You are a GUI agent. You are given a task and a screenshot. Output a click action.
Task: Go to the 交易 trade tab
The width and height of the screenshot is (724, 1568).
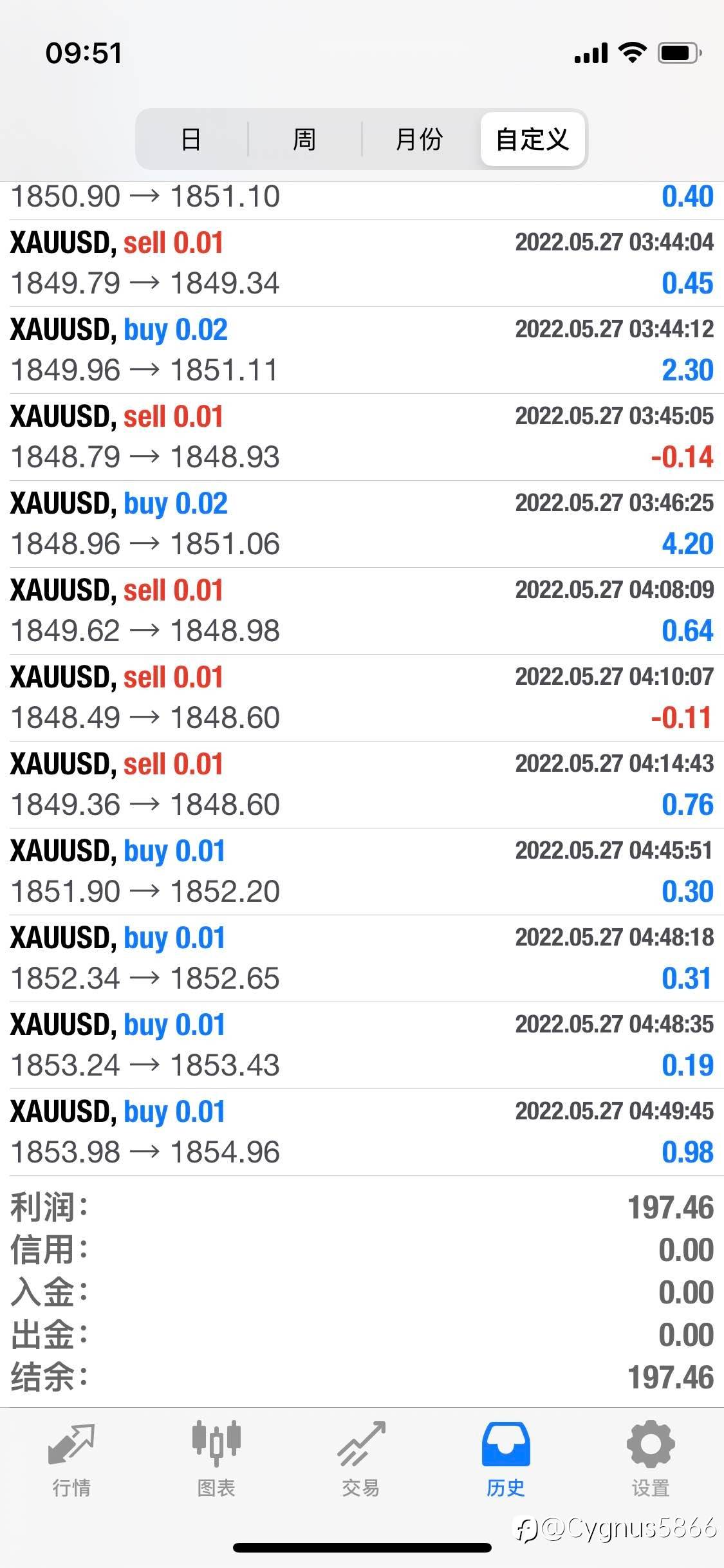coord(361,1461)
